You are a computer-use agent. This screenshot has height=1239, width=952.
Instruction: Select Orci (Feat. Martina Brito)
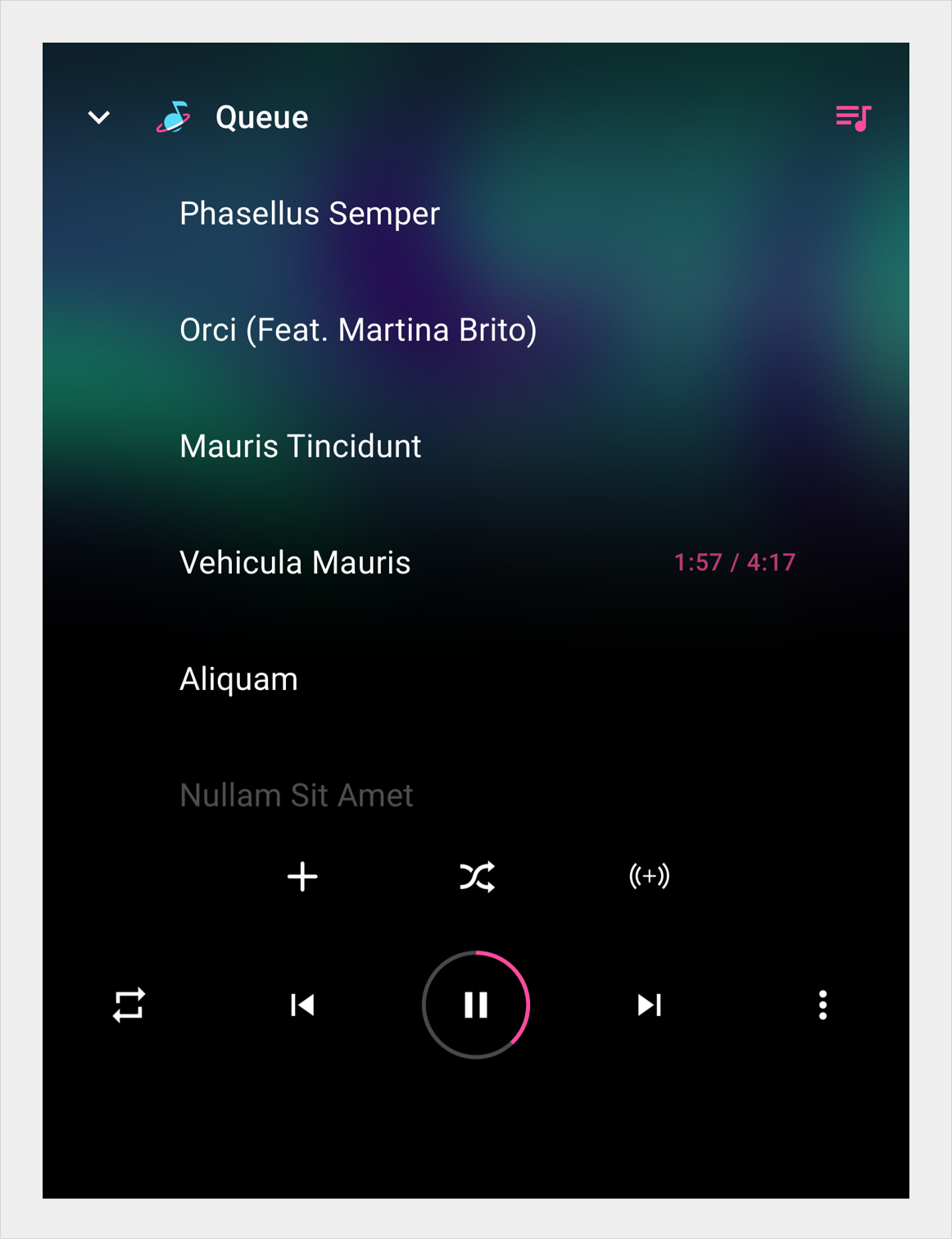[x=358, y=330]
